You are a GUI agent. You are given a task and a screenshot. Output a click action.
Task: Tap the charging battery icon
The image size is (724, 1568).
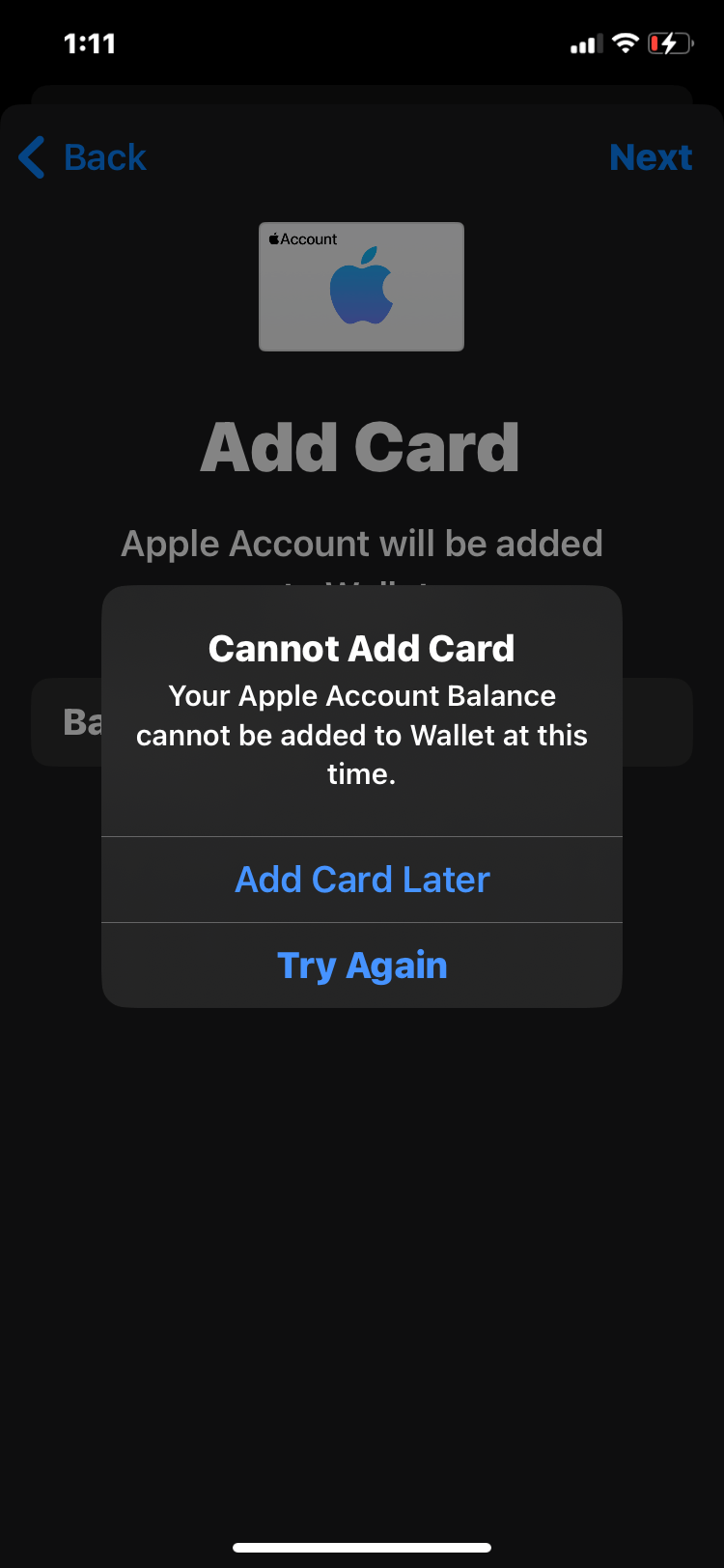pyautogui.click(x=671, y=42)
